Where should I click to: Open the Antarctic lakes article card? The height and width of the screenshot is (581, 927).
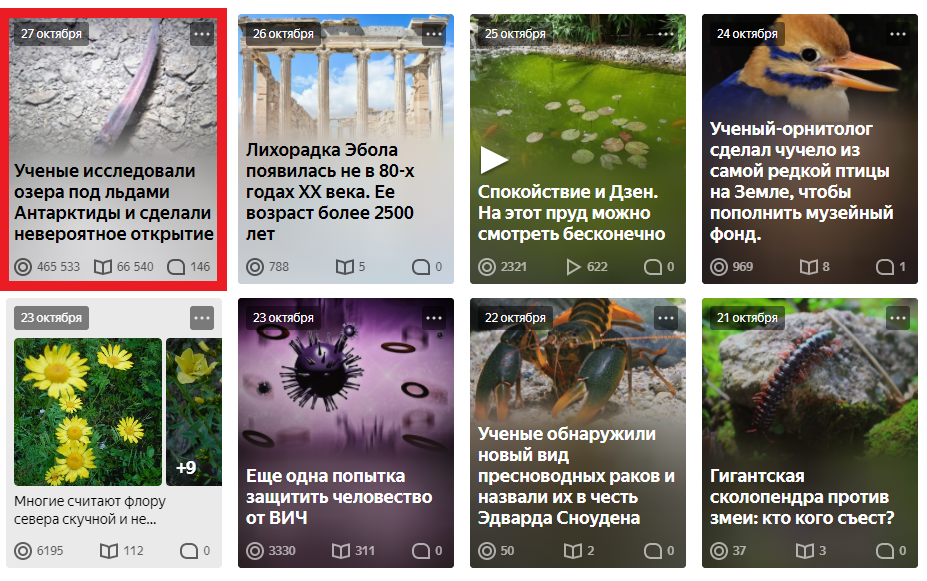coord(113,202)
